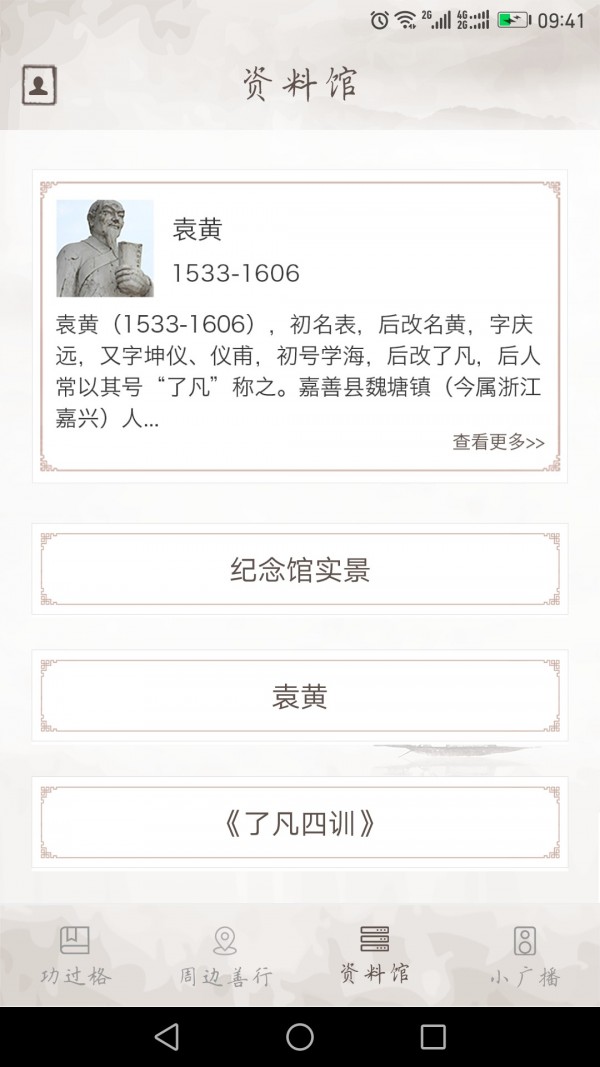This screenshot has height=1067, width=600.
Task: Open the user profile icon
Action: pyautogui.click(x=39, y=85)
